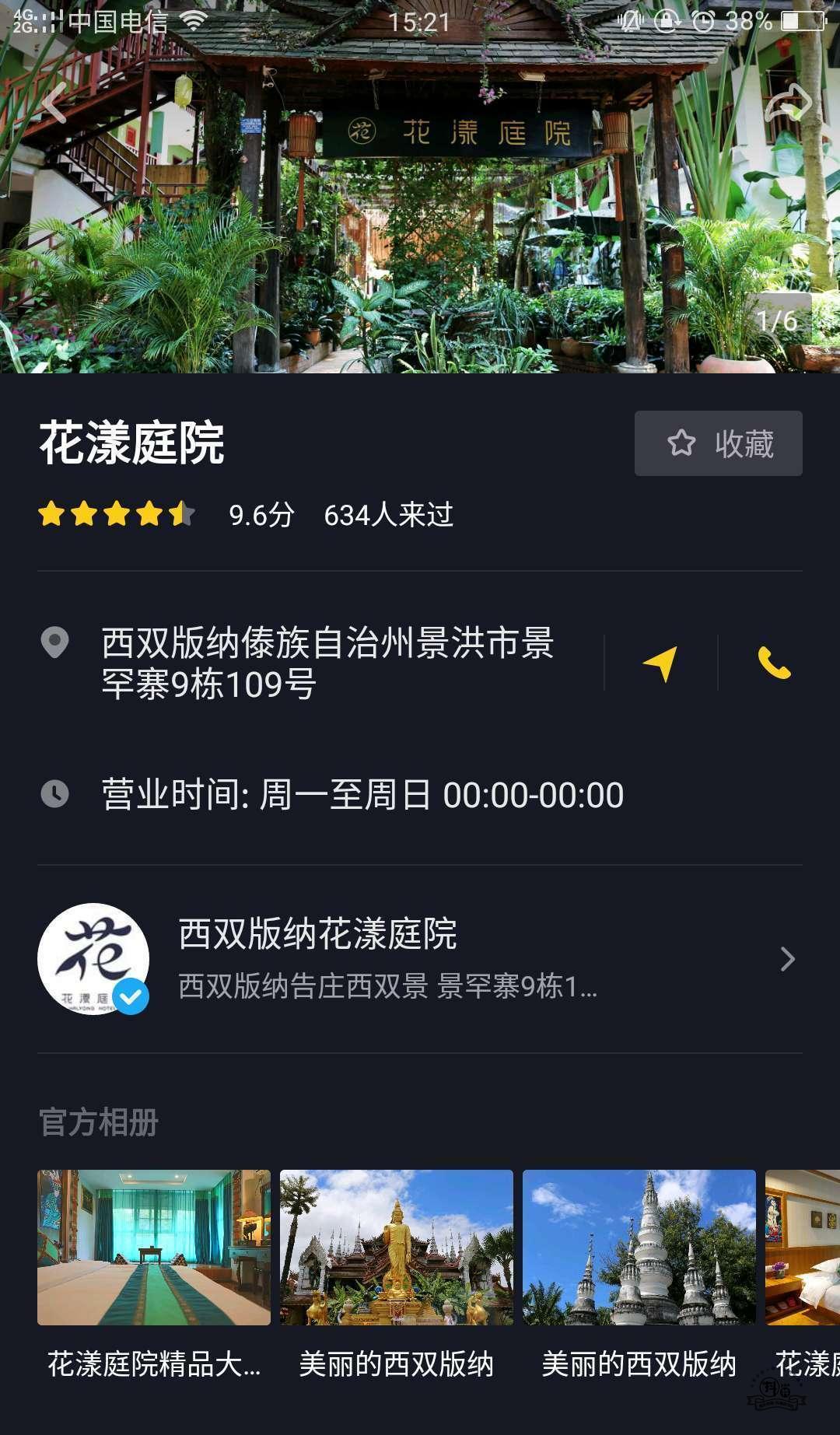Viewport: 840px width, 1435px height.
Task: View the white pagoda 美丽的西双版纳 photo
Action: pos(639,1247)
